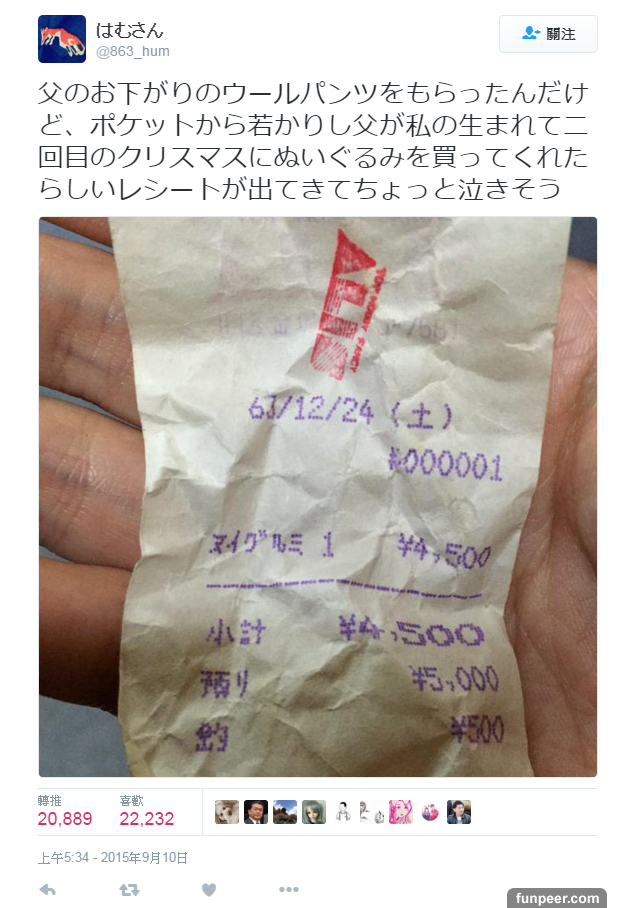Retweet this post
Image resolution: width=627 pixels, height=908 pixels.
pyautogui.click(x=129, y=889)
